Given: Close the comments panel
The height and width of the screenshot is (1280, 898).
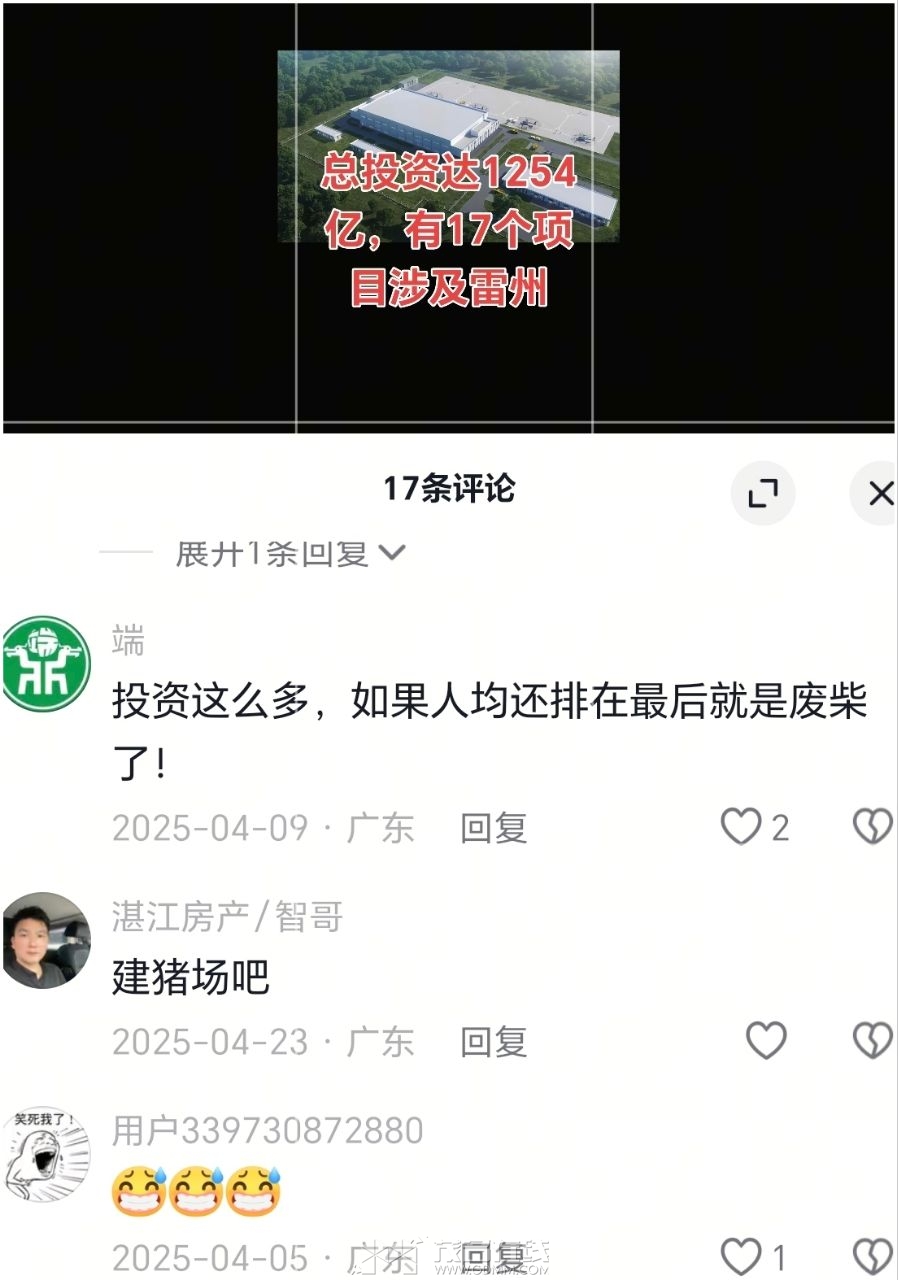Looking at the screenshot, I should (879, 493).
